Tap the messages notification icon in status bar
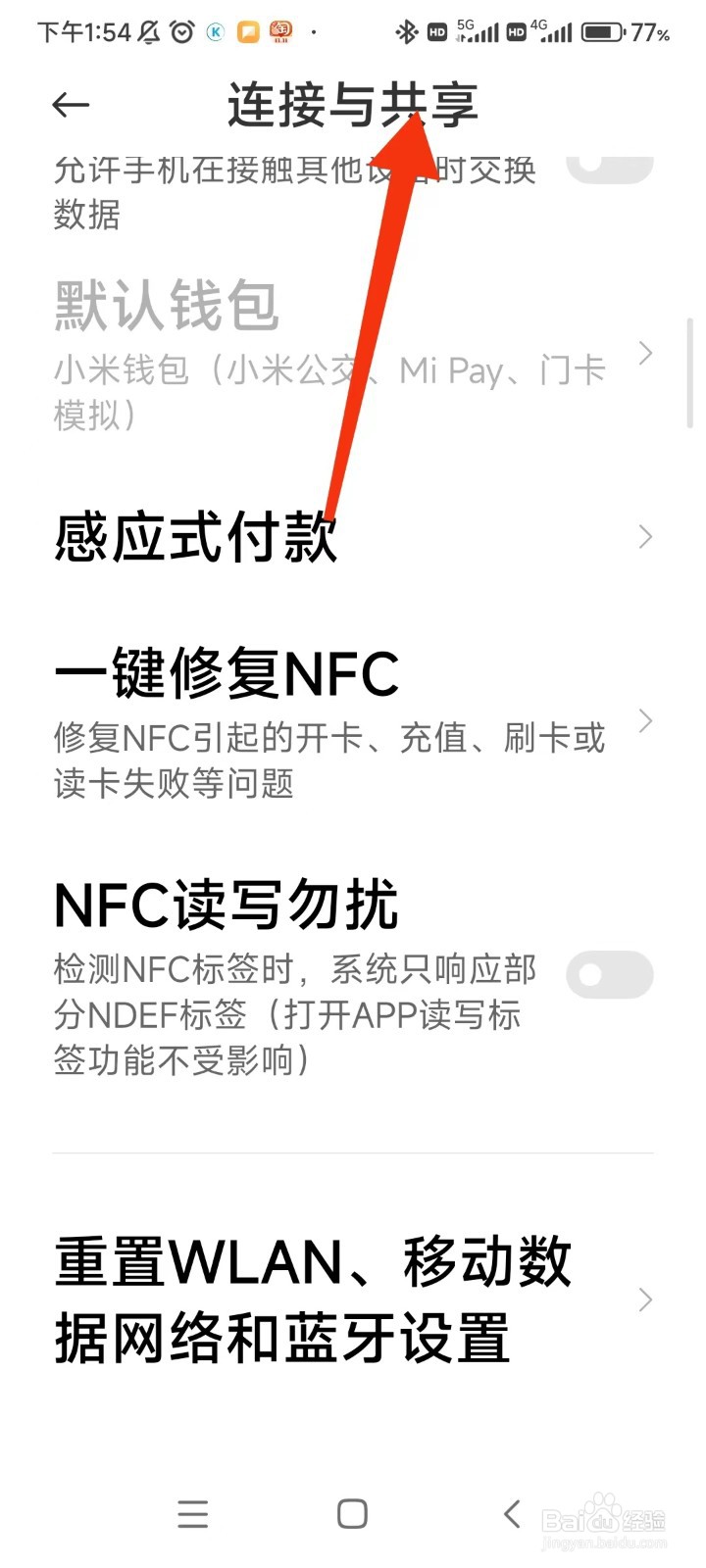 [250, 31]
